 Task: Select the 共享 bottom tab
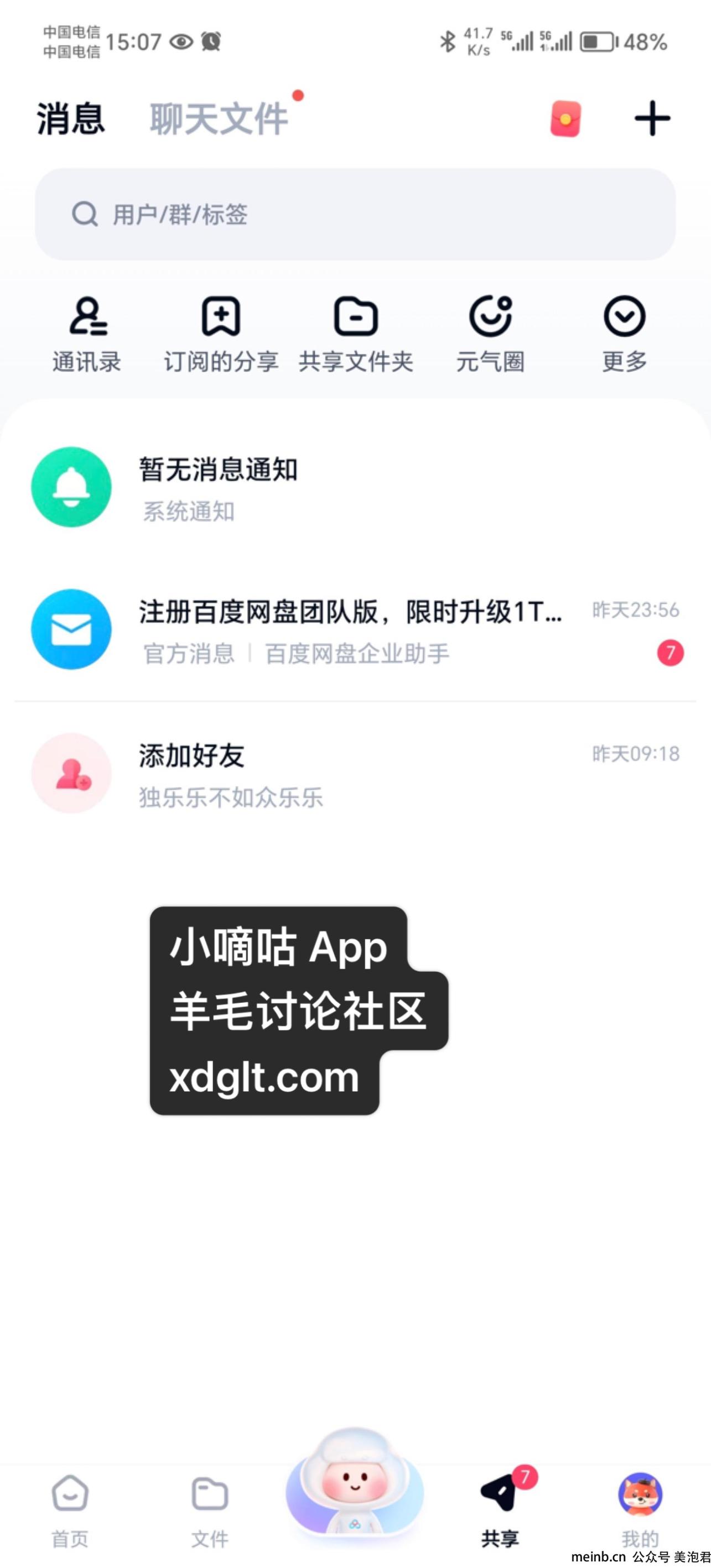(500, 1510)
